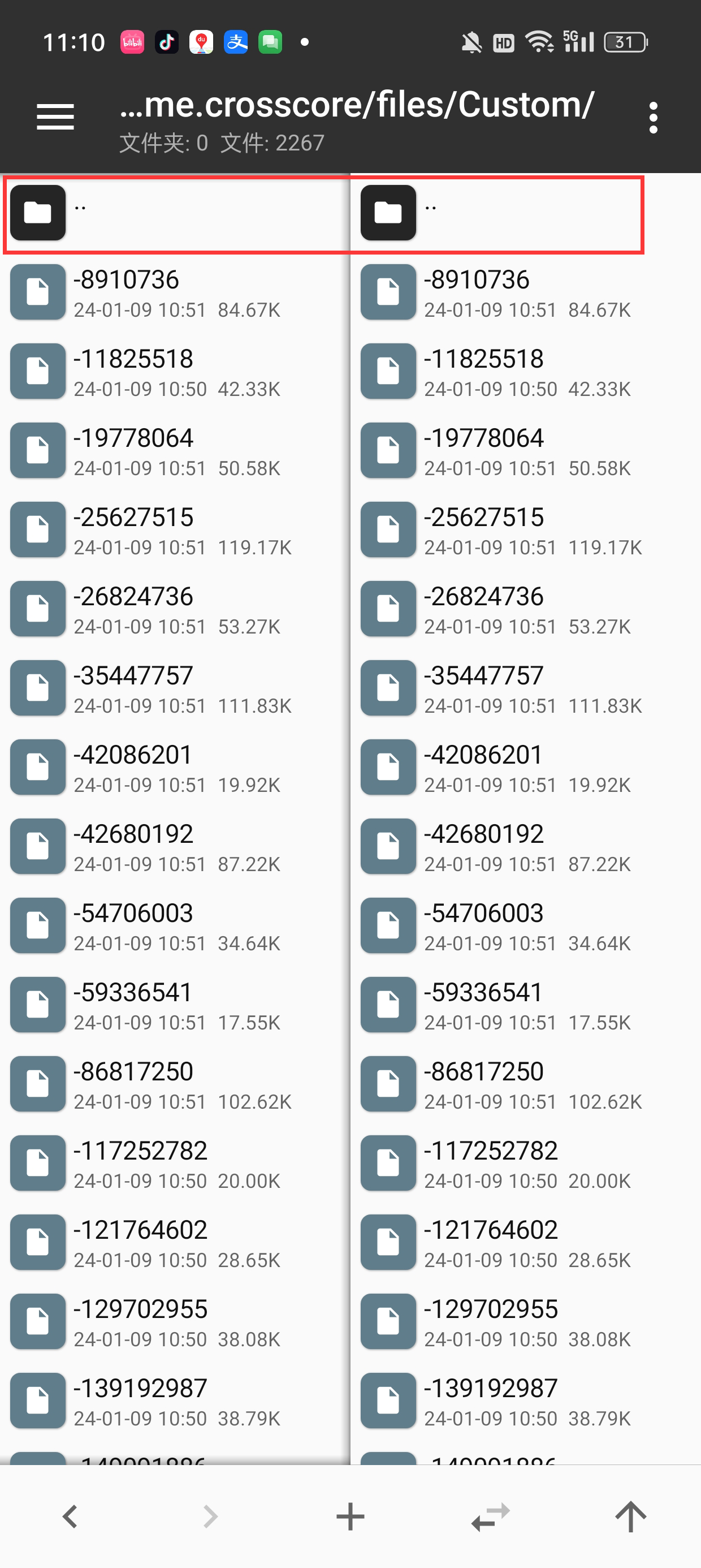This screenshot has width=701, height=1568.
Task: Select file -35447757 in right pane
Action: [388, 688]
